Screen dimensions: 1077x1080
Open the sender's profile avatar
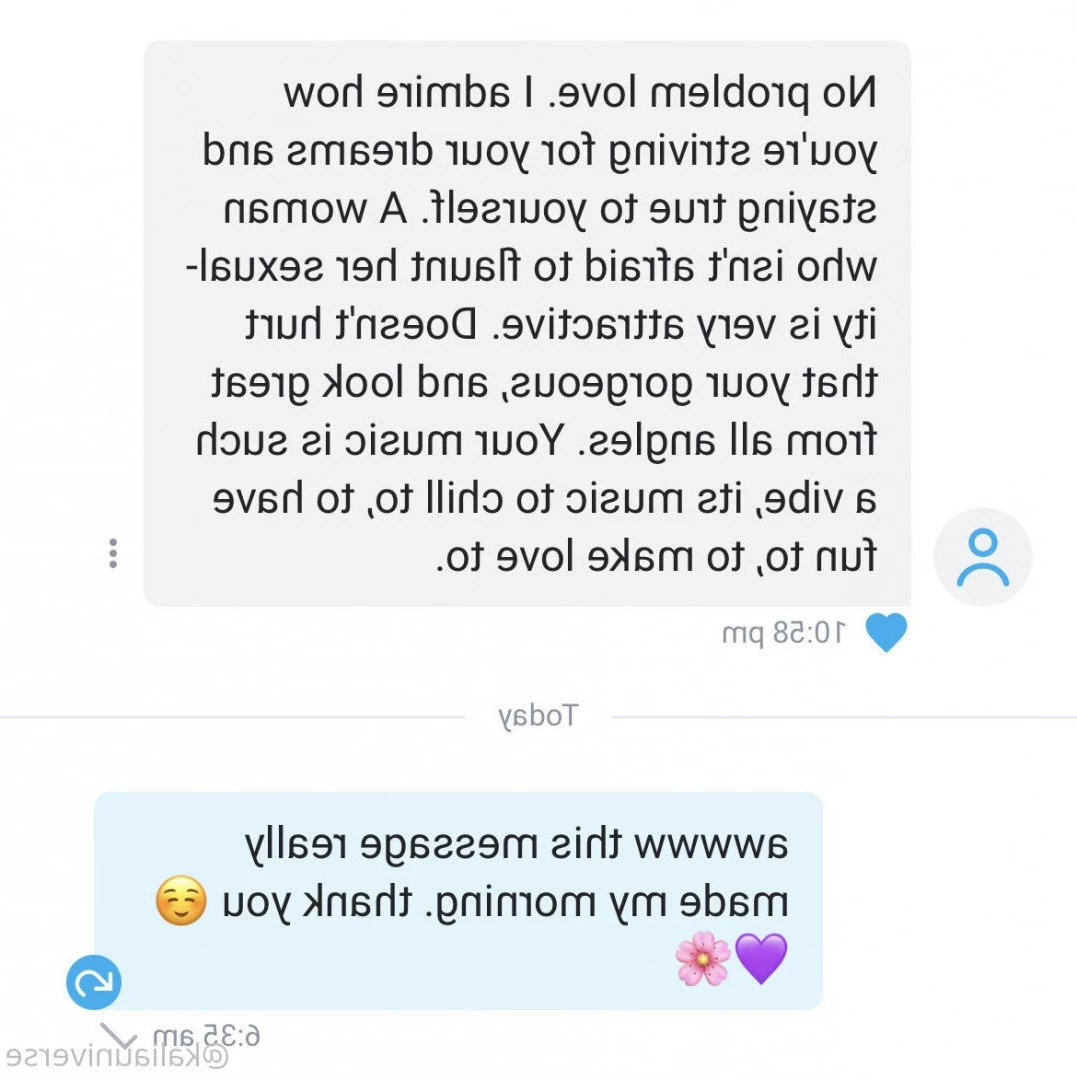point(982,557)
